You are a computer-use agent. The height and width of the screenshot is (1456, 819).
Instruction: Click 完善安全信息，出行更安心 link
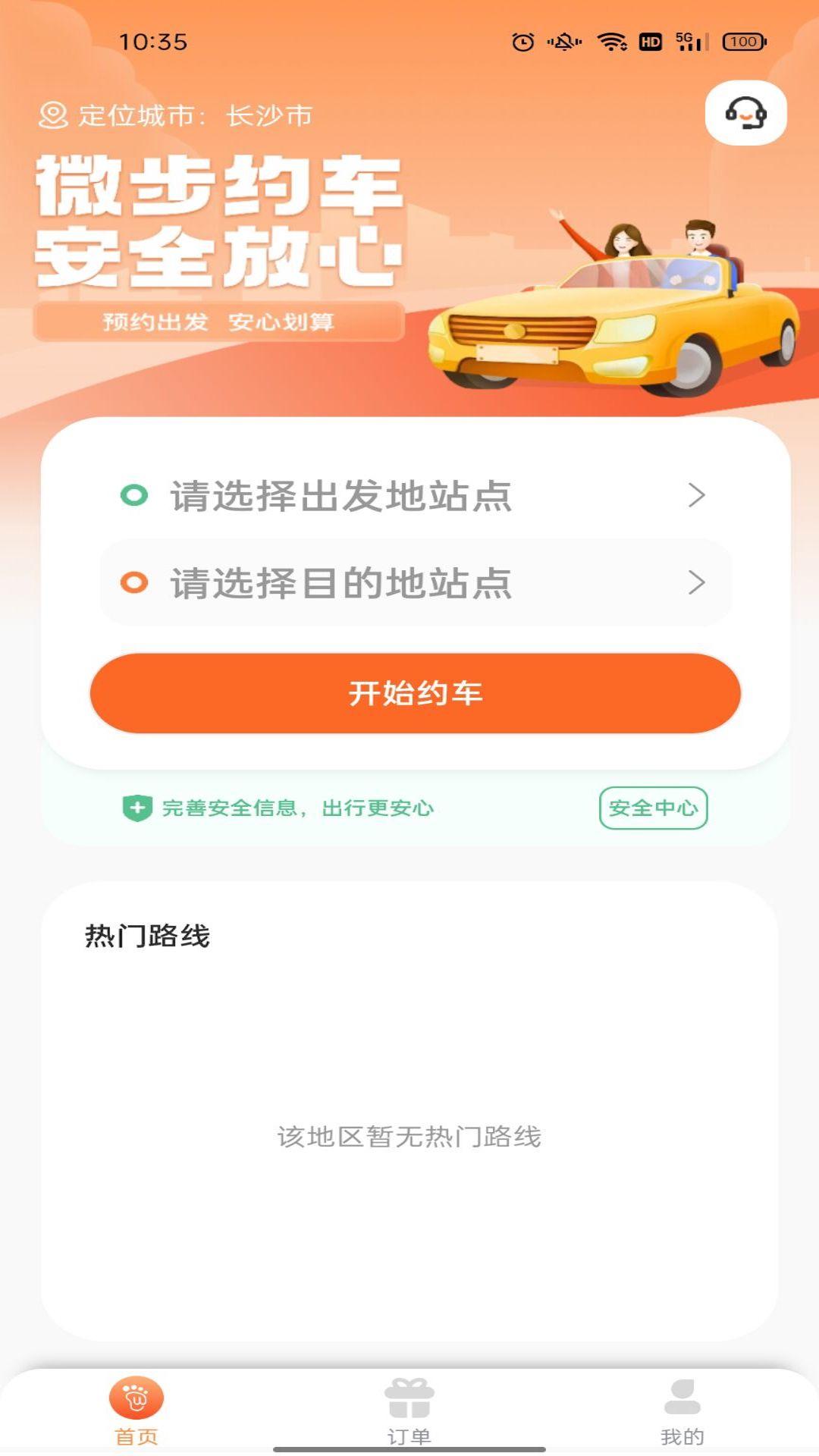(x=296, y=808)
